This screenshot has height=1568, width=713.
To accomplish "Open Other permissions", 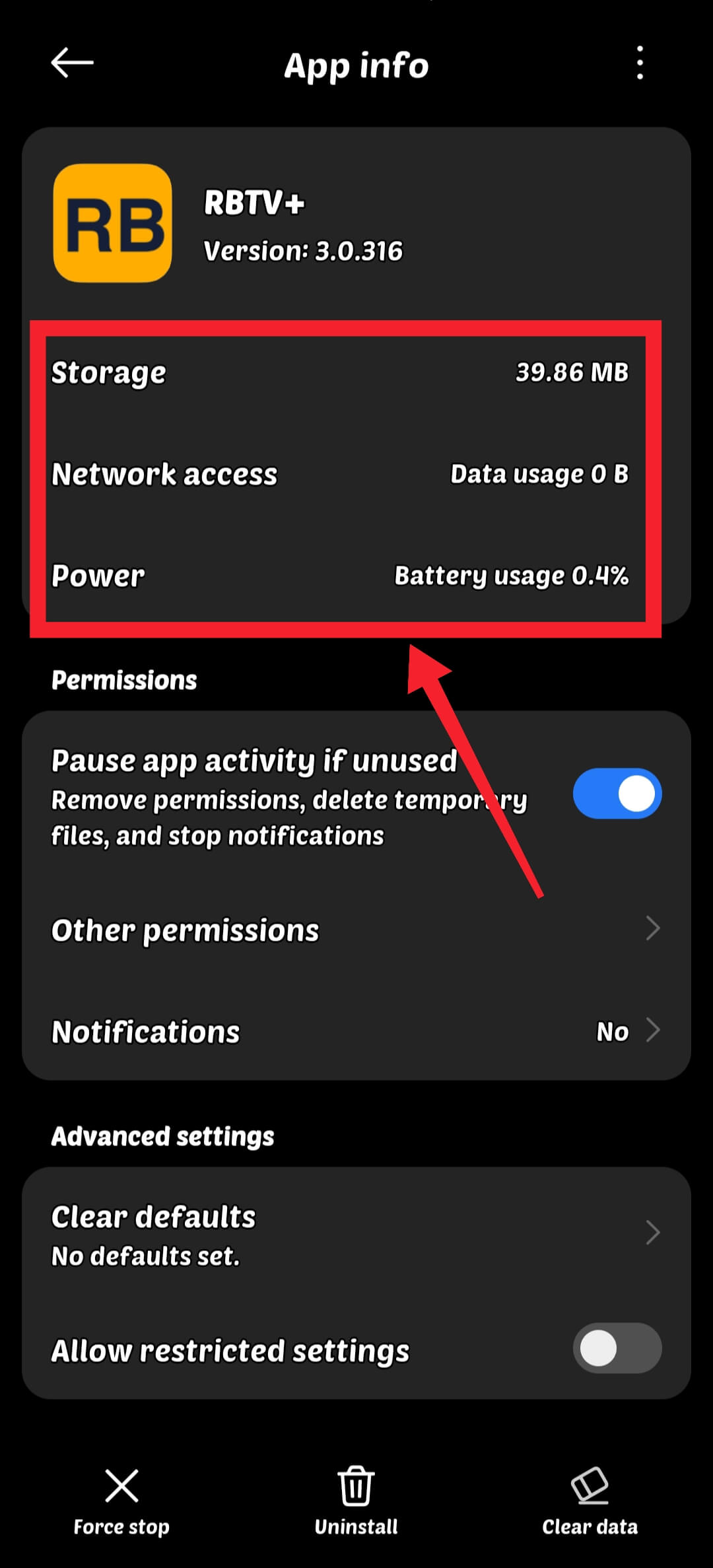I will (356, 930).
